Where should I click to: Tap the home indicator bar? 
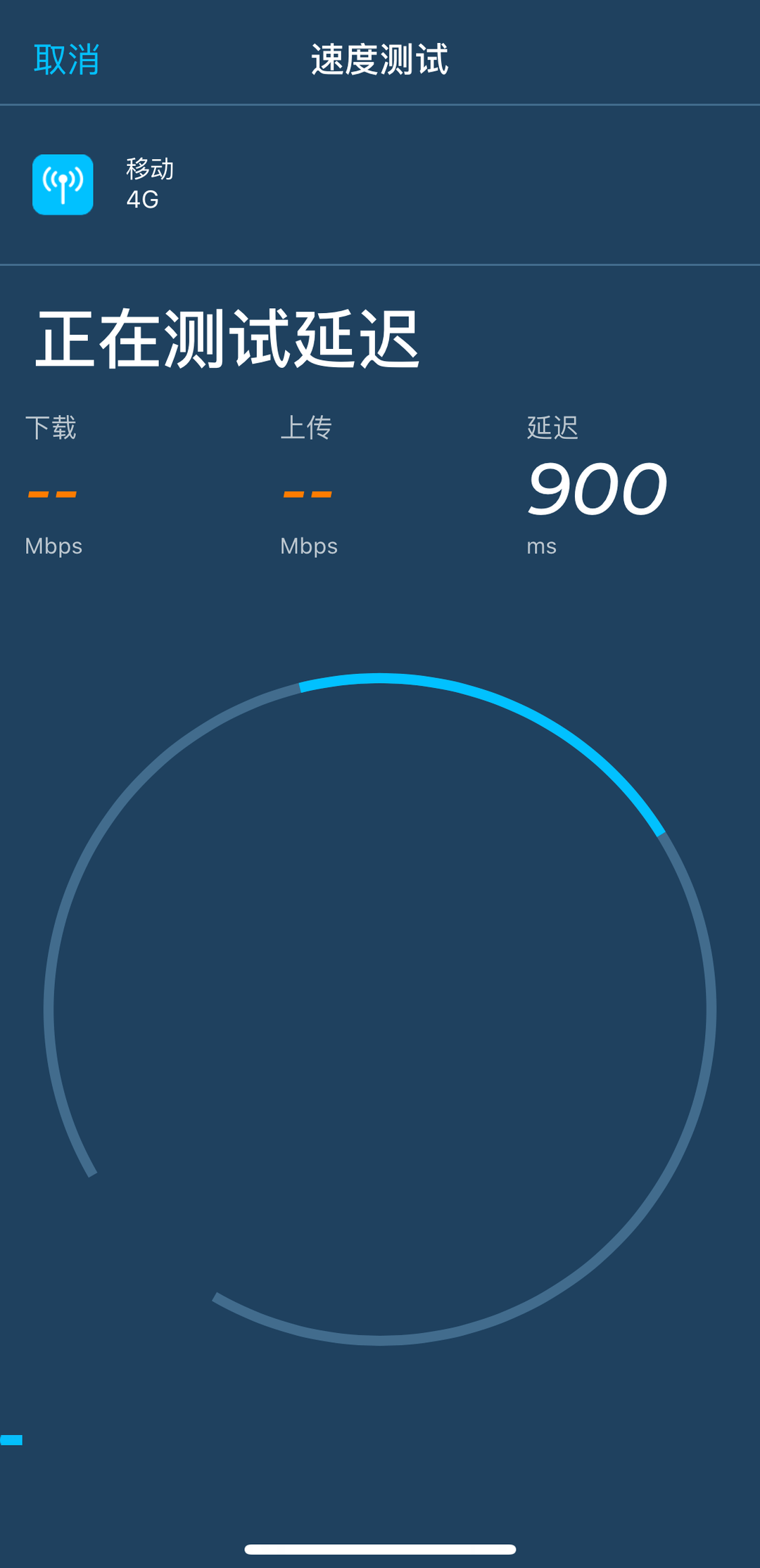380,1548
